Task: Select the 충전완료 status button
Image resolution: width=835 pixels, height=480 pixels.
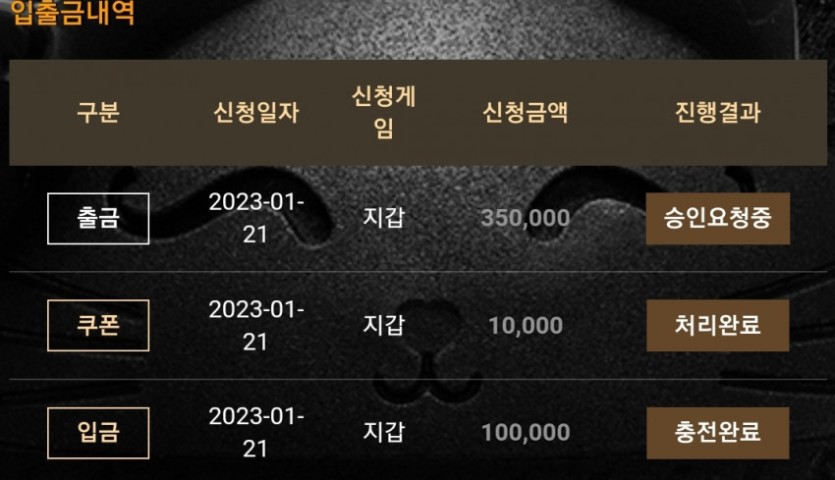Action: 717,432
